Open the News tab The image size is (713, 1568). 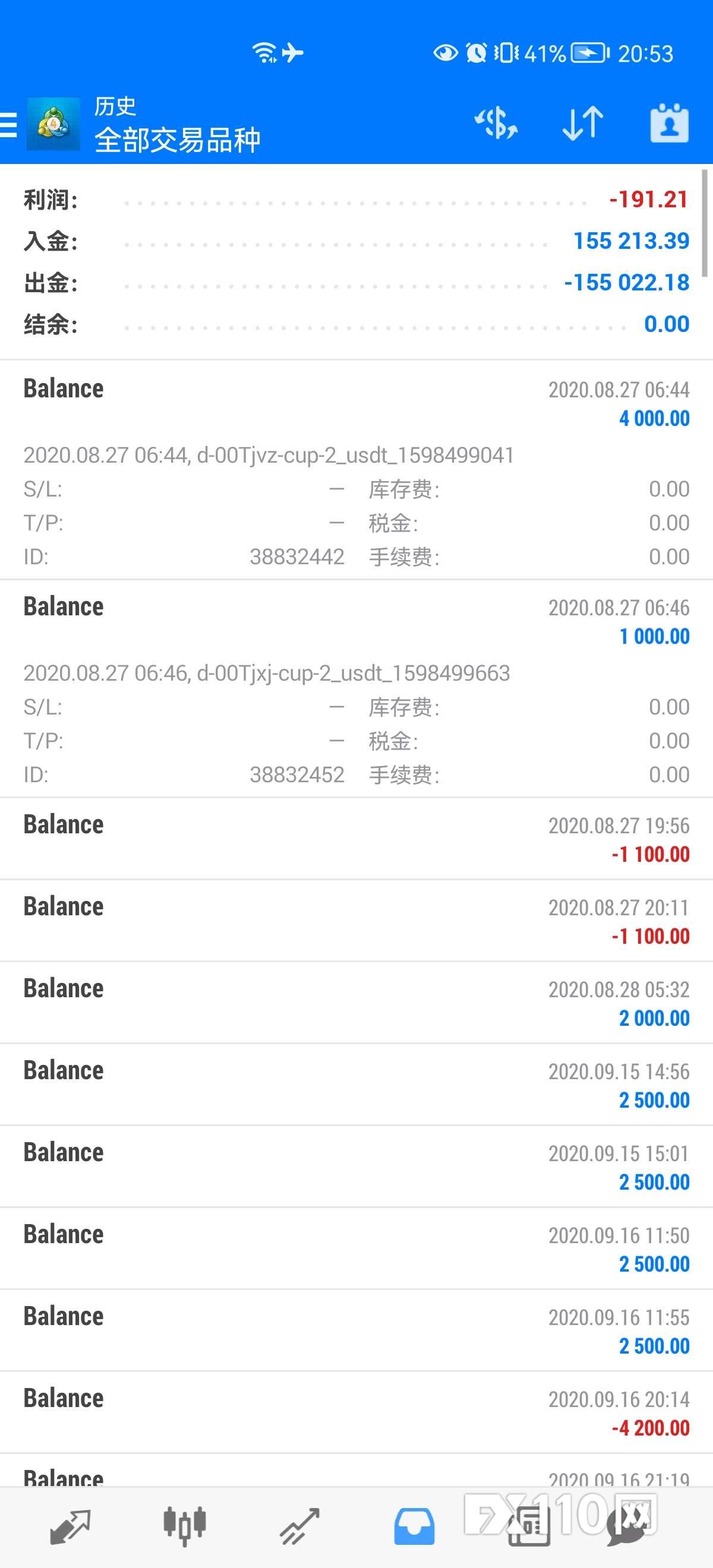pos(528,1527)
